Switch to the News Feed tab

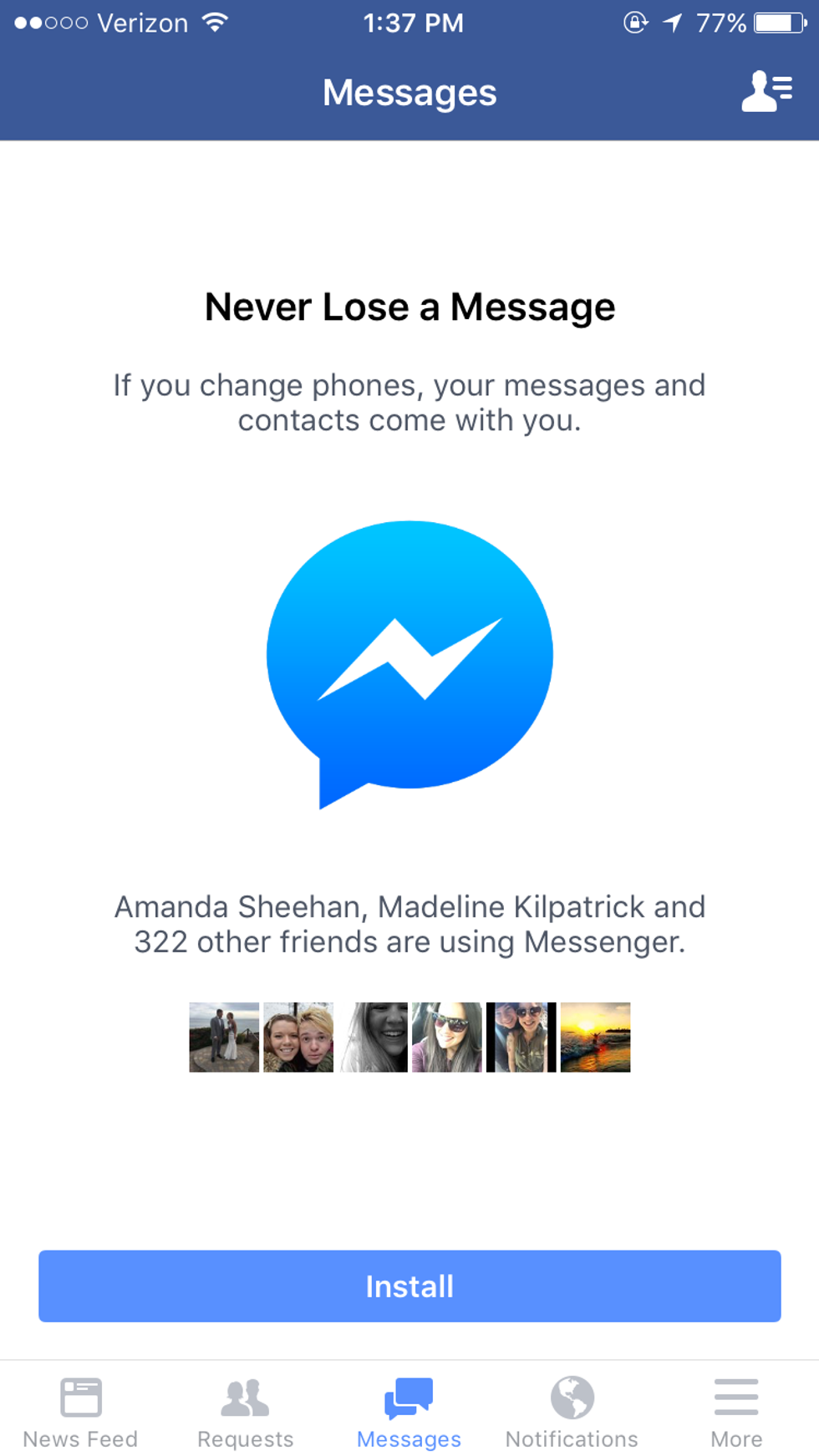pos(80,1413)
